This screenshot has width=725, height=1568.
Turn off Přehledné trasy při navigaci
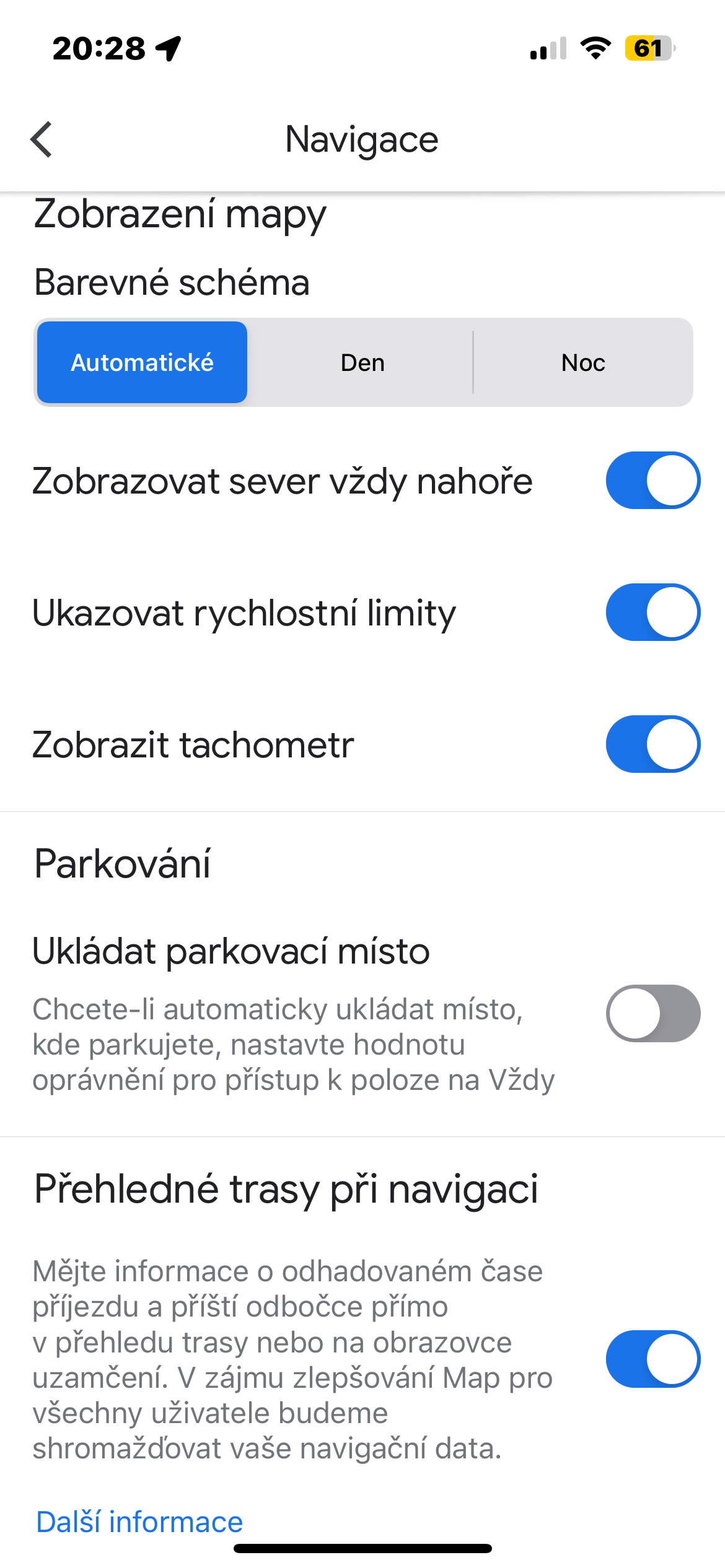point(652,1359)
